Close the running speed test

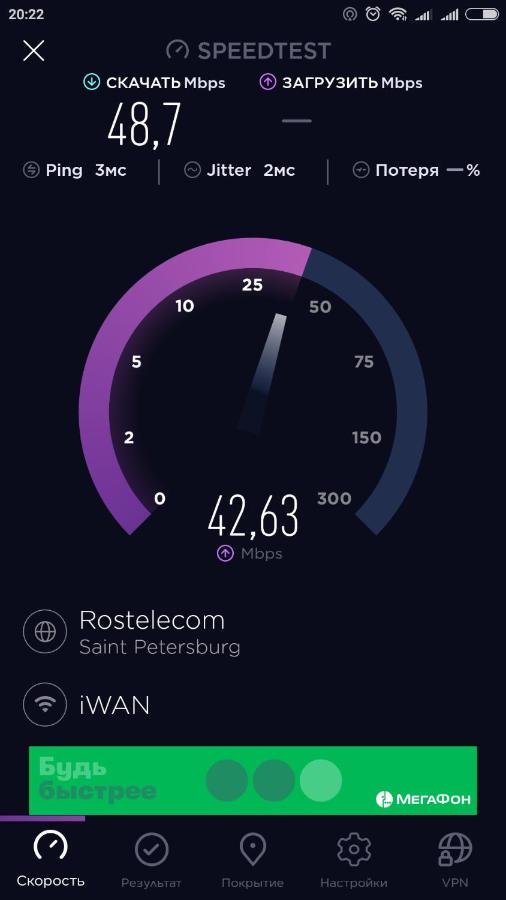[33, 51]
